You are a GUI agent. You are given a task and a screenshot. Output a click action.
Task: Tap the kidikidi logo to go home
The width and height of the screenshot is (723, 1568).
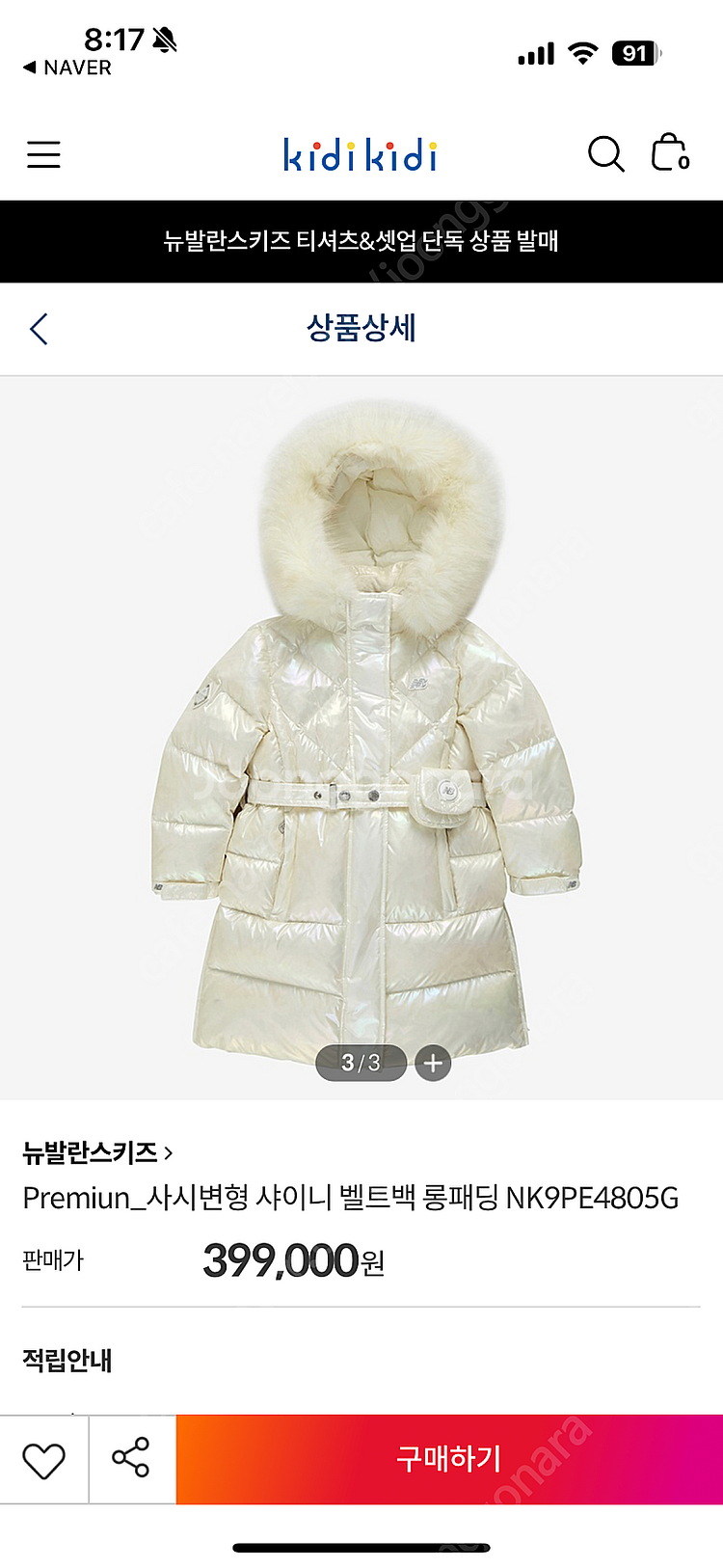click(x=361, y=155)
